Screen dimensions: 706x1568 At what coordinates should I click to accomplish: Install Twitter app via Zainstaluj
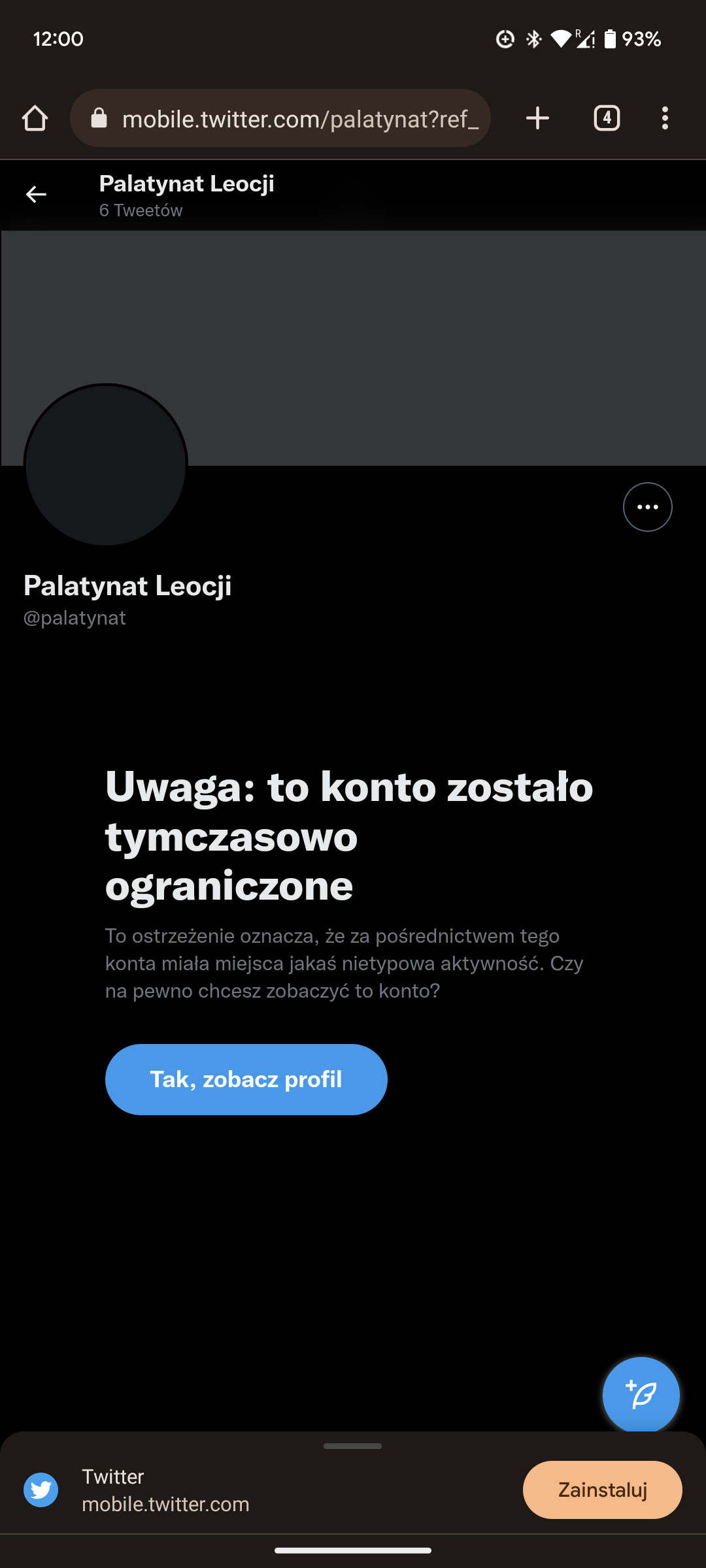point(602,1490)
